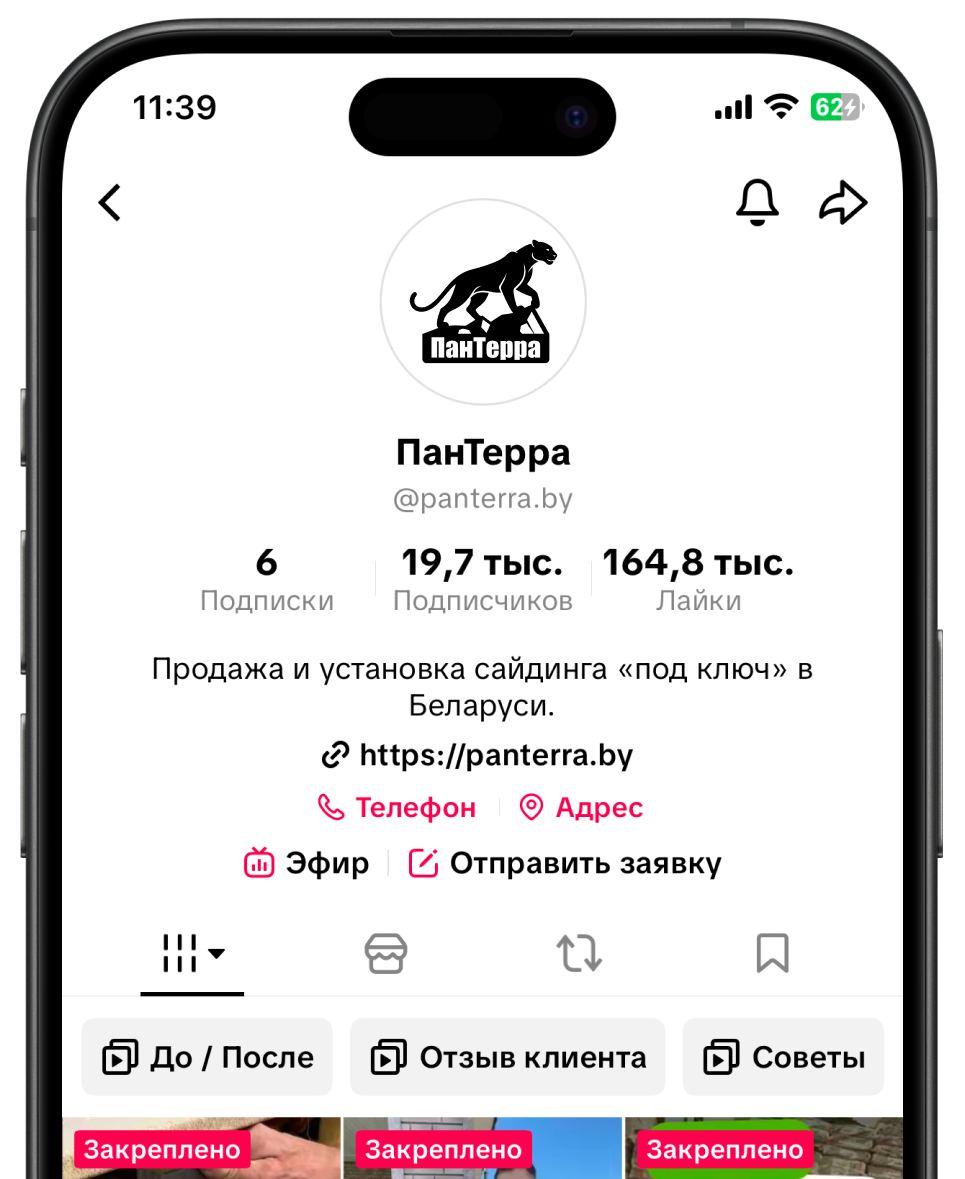Switch to the shop tab
This screenshot has height=1179, width=965.
coord(386,954)
